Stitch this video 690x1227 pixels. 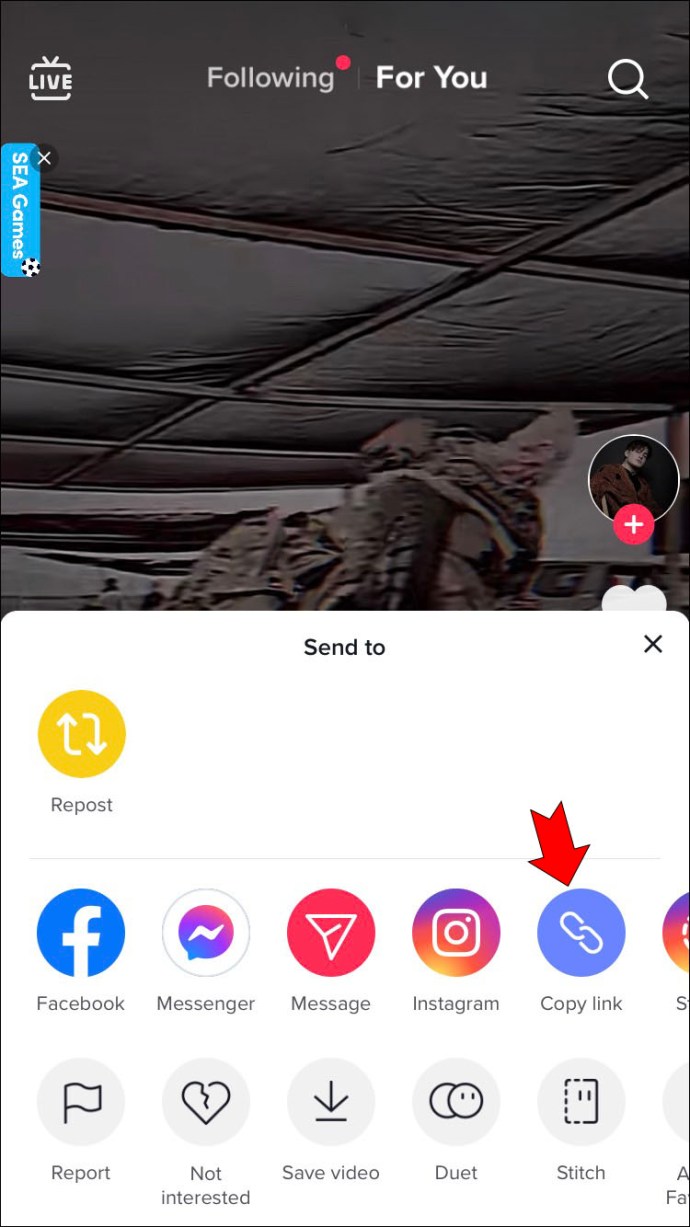(581, 1102)
